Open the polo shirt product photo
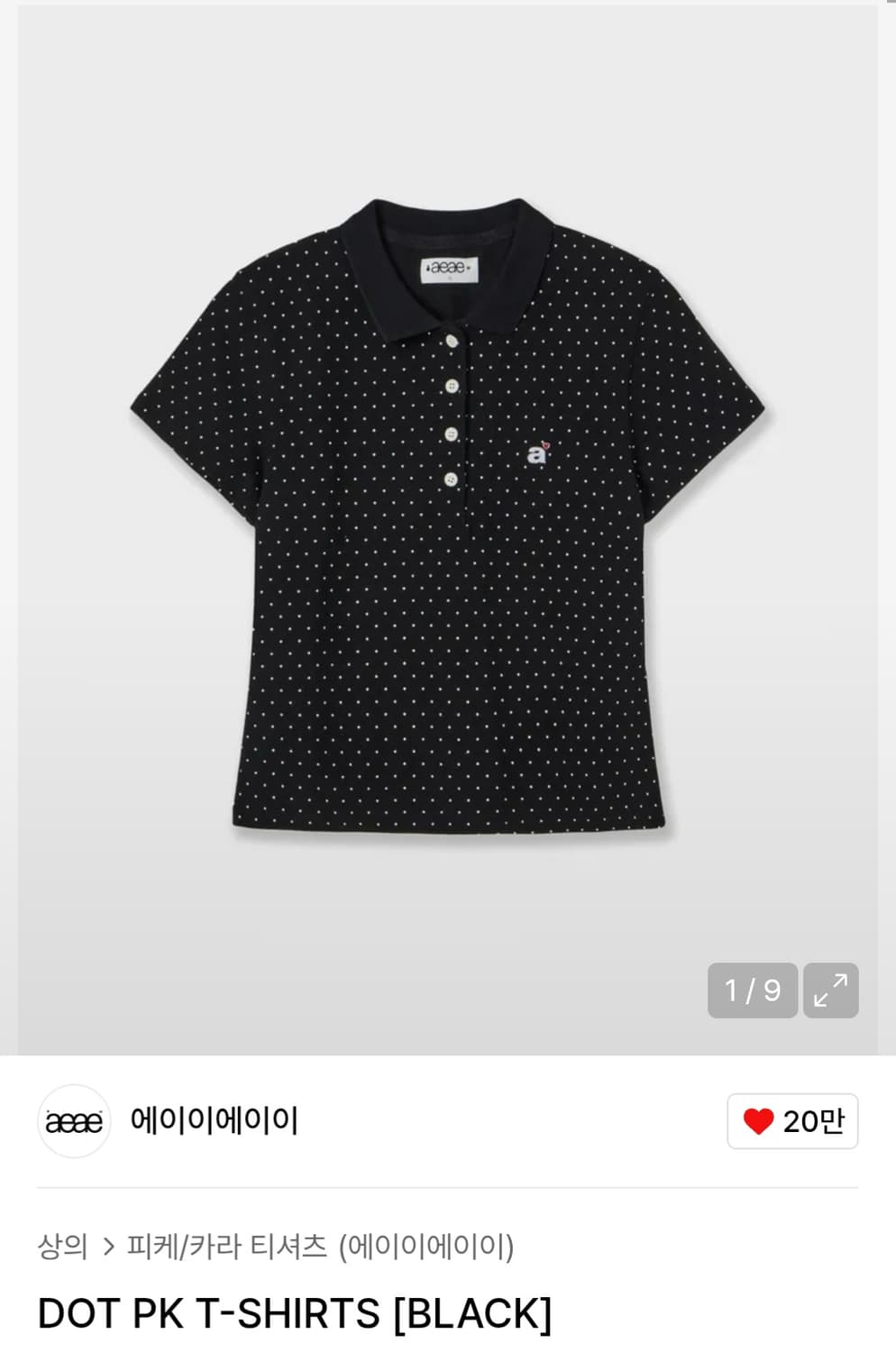 [x=448, y=514]
